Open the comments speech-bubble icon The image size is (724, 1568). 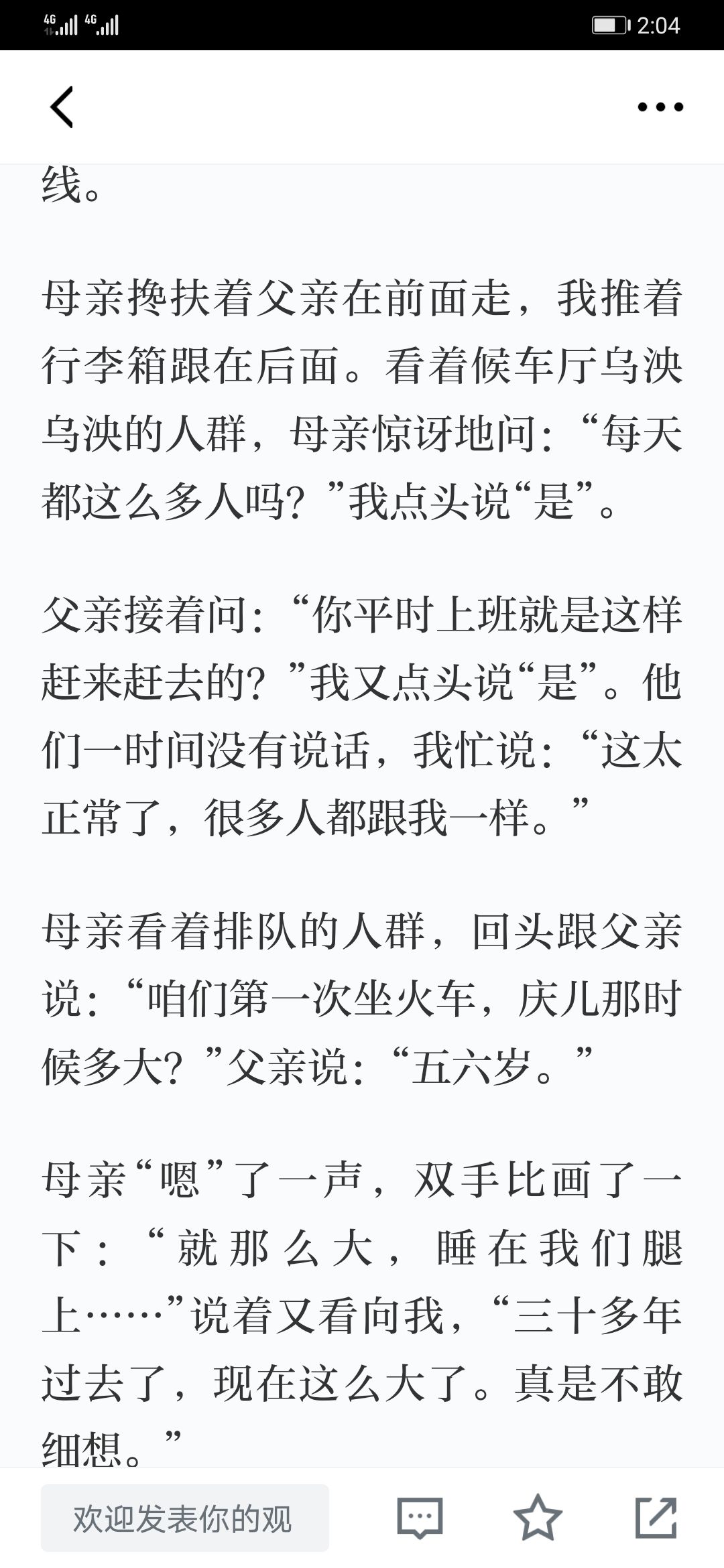(x=420, y=1518)
